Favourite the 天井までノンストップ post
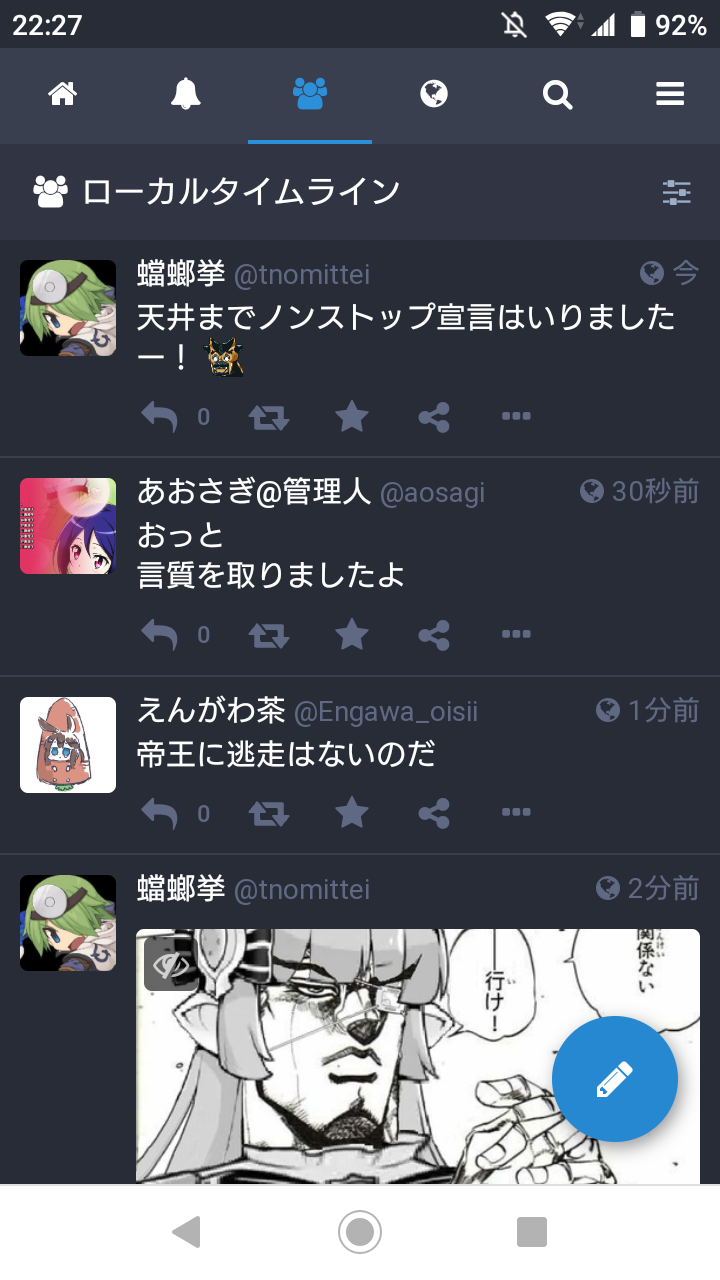The width and height of the screenshot is (720, 1280). coord(351,416)
